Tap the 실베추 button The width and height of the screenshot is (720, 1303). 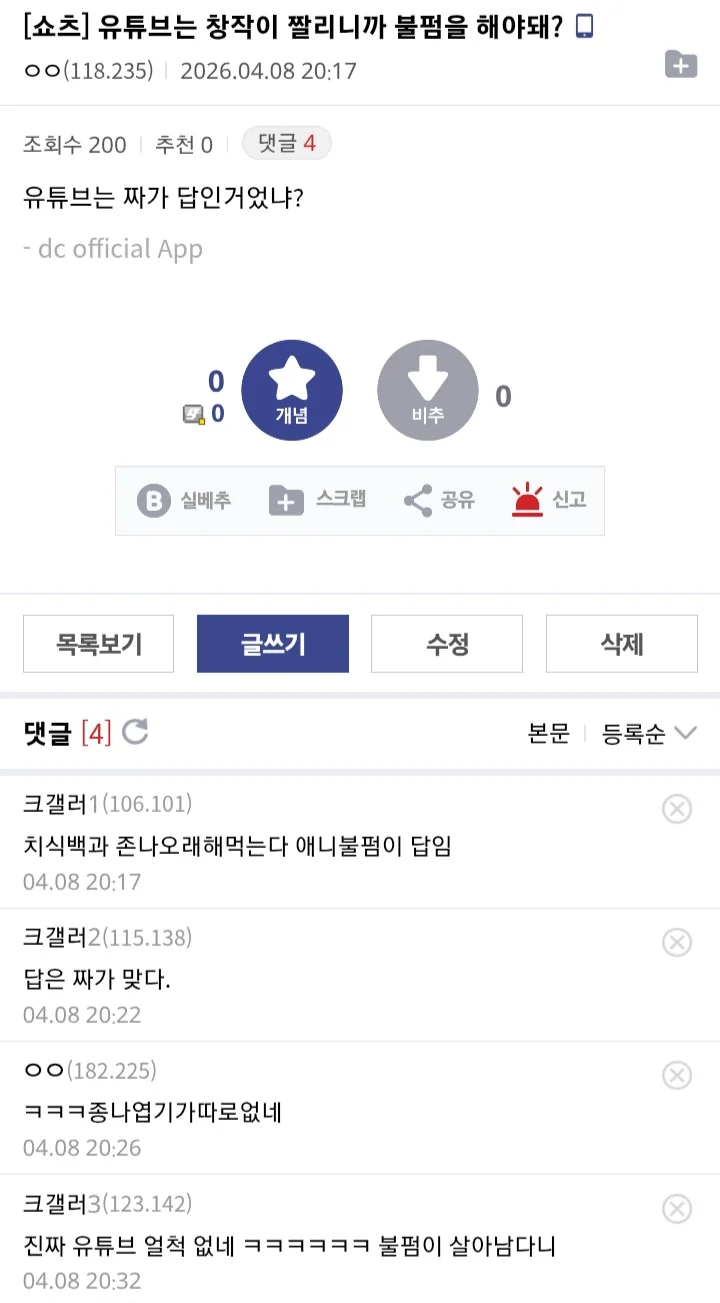tap(184, 500)
